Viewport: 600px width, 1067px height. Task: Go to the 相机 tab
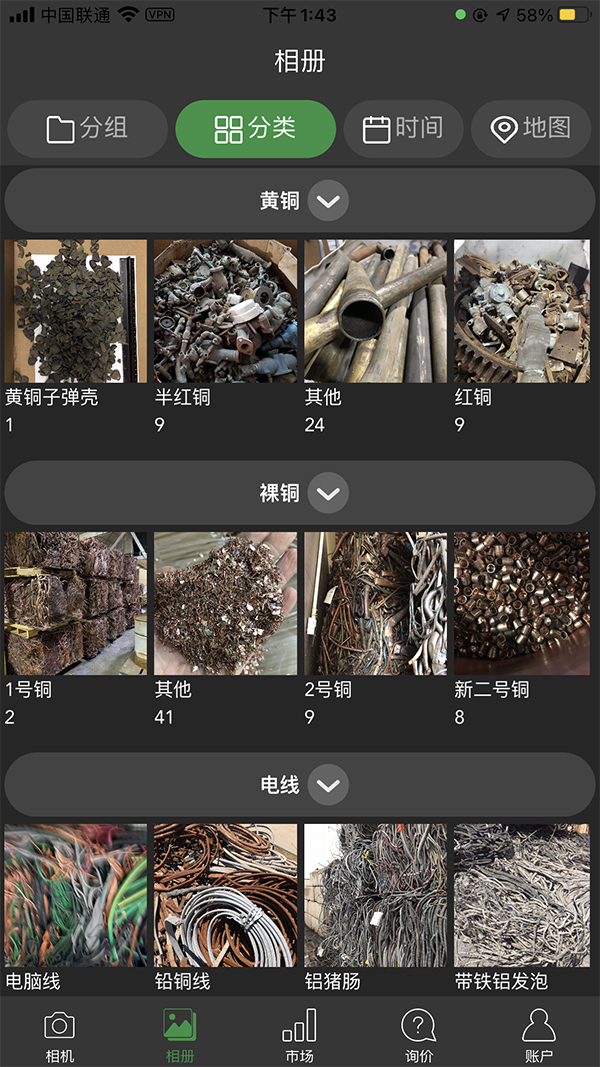tap(60, 1035)
